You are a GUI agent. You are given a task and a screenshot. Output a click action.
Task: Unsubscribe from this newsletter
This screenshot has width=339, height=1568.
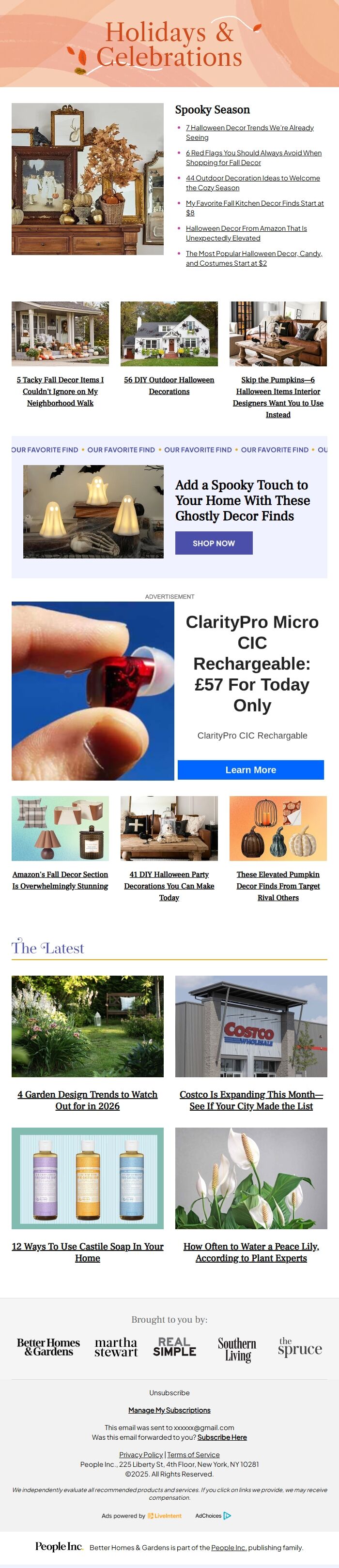169,1393
